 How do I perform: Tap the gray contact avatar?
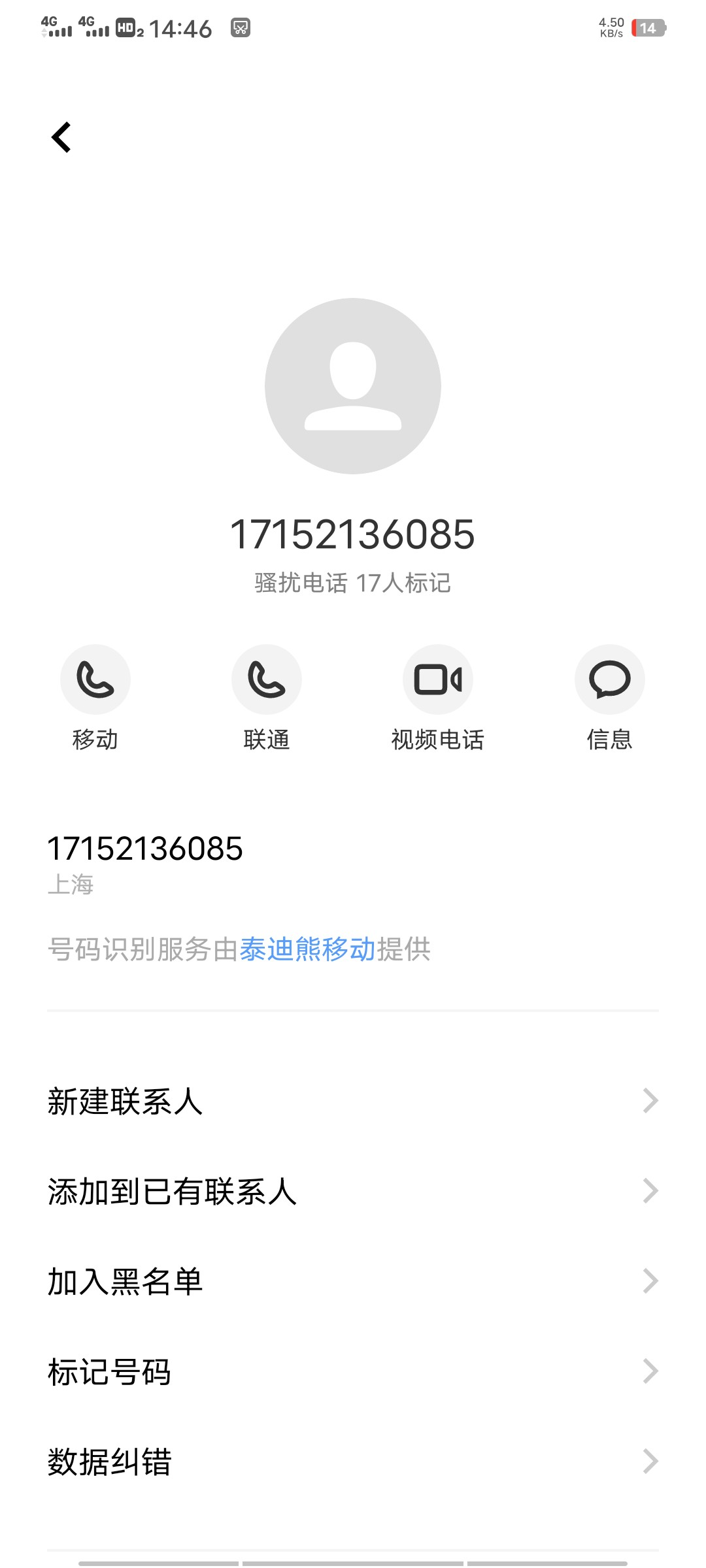point(353,386)
